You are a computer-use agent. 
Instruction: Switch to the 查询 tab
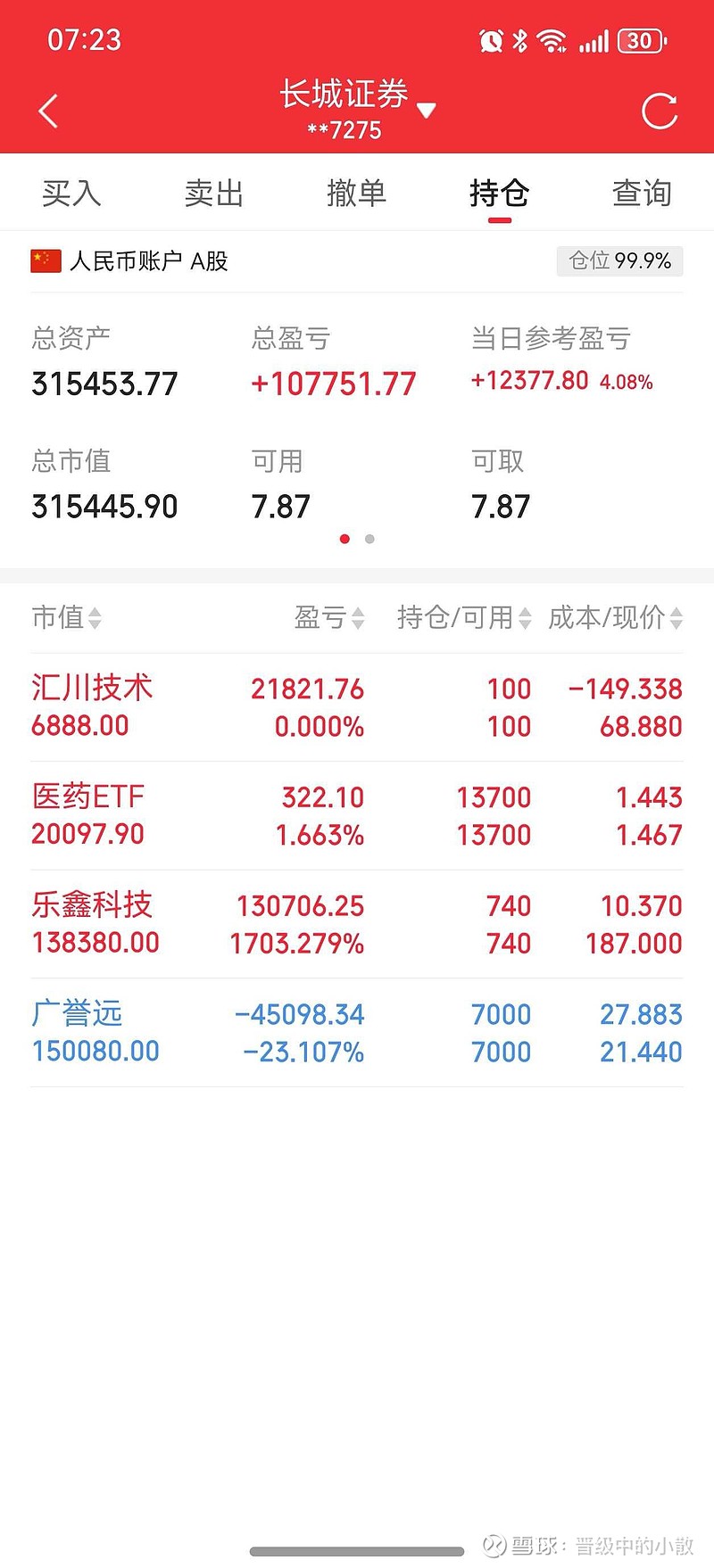[642, 193]
